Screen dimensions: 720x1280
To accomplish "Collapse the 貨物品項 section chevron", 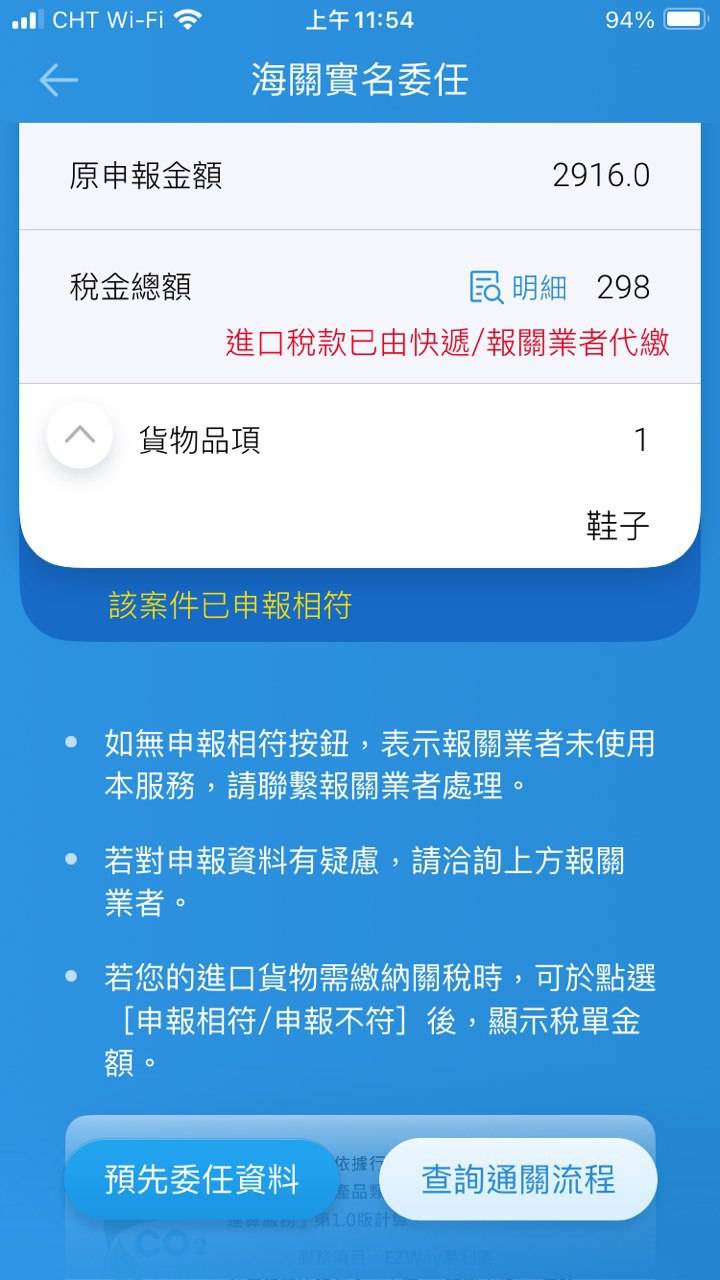I will [x=80, y=435].
